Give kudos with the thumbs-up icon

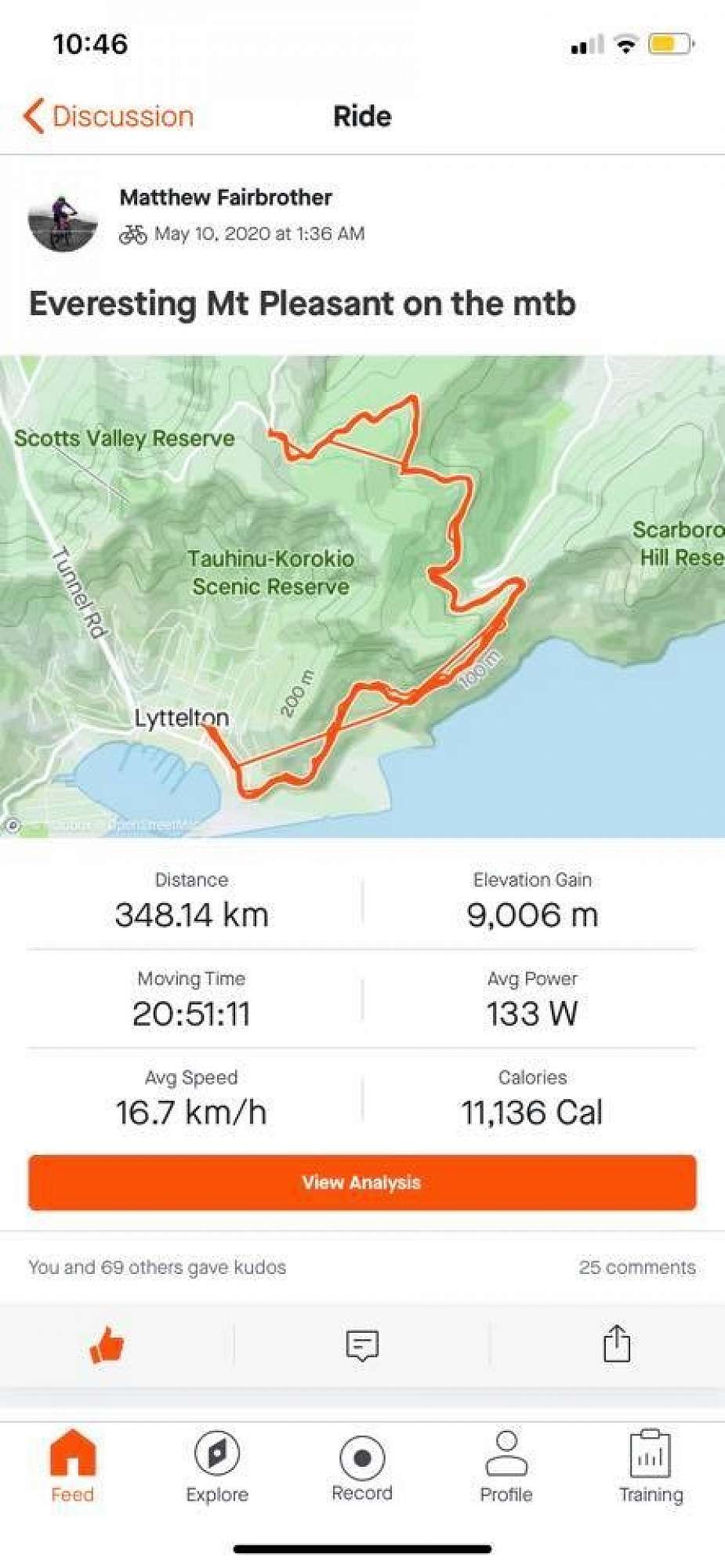[107, 1345]
